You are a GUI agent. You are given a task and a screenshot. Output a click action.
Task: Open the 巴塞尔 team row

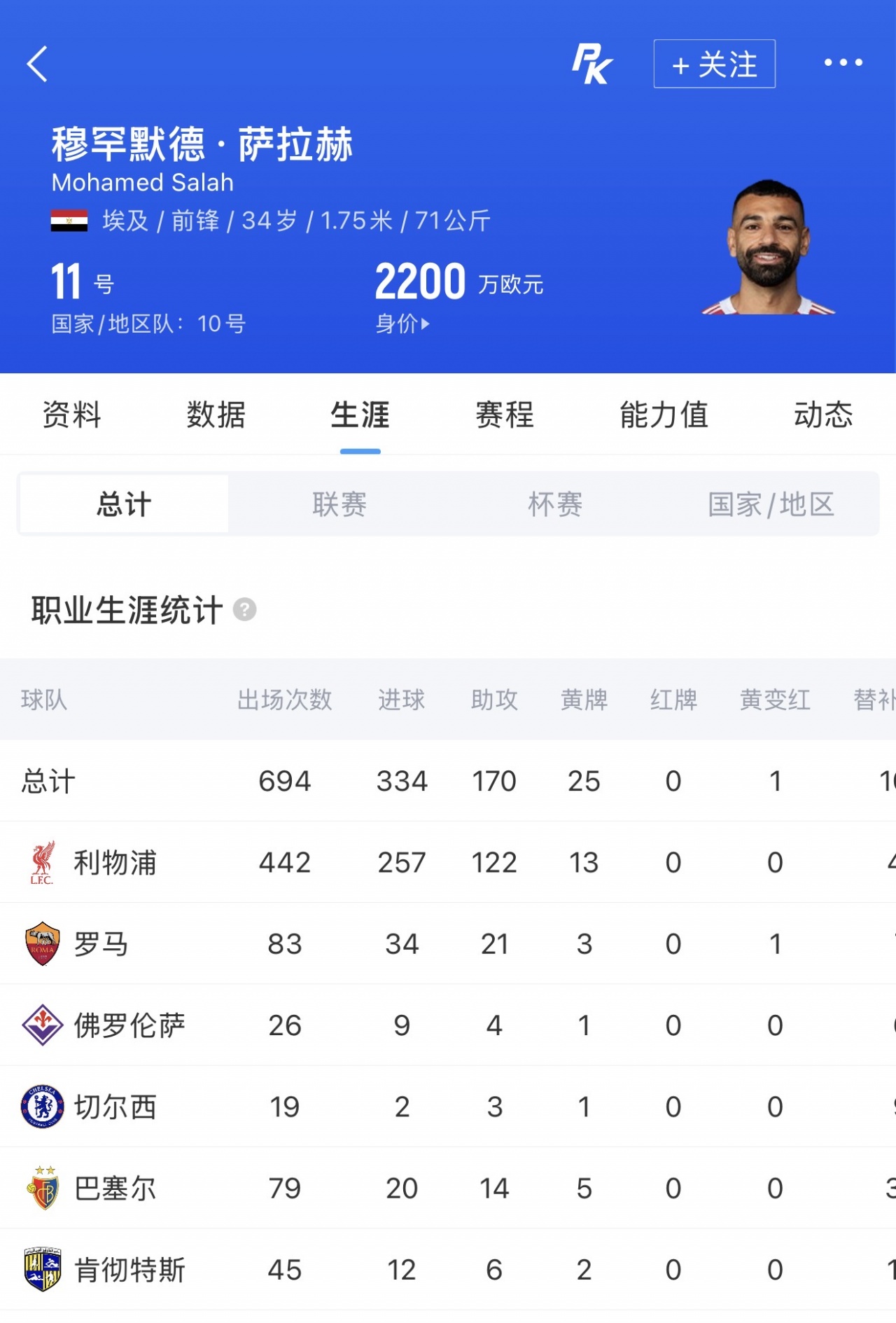click(x=448, y=1188)
